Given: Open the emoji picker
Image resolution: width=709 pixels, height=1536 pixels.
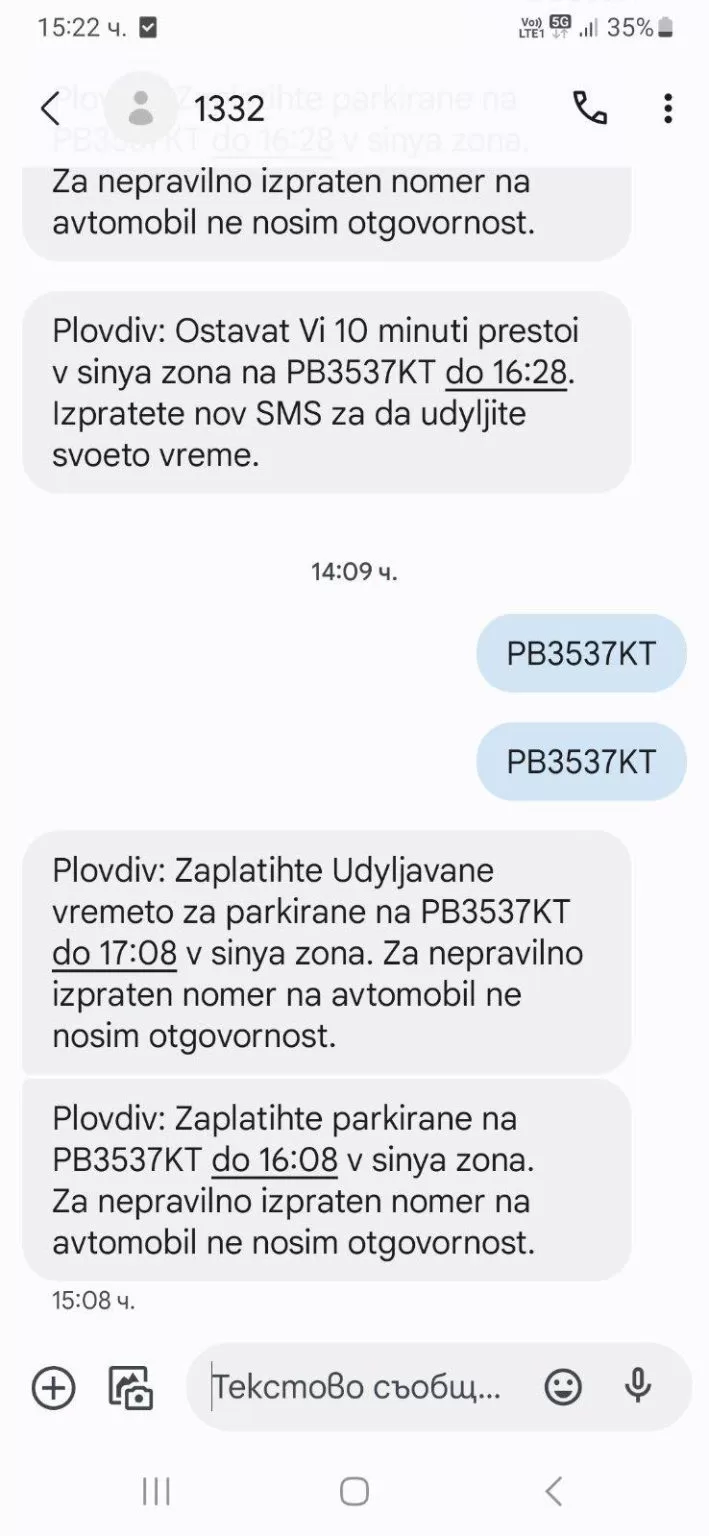Looking at the screenshot, I should coord(563,1387).
